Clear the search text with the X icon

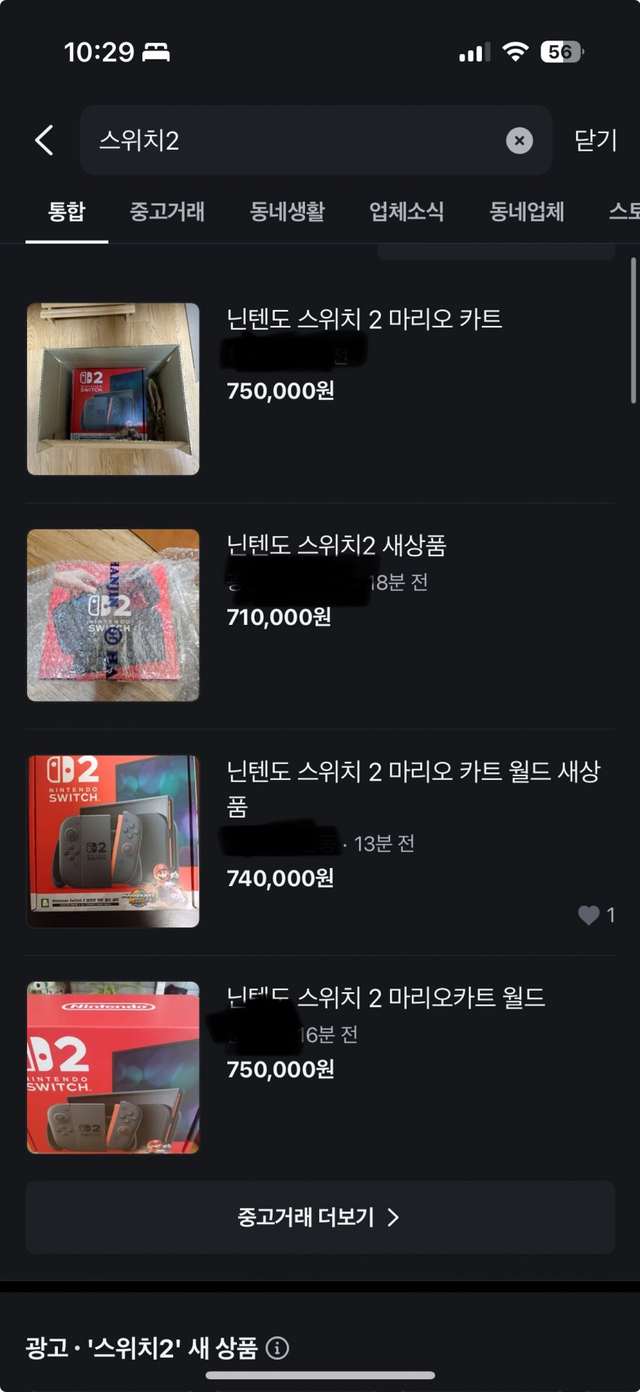[519, 141]
